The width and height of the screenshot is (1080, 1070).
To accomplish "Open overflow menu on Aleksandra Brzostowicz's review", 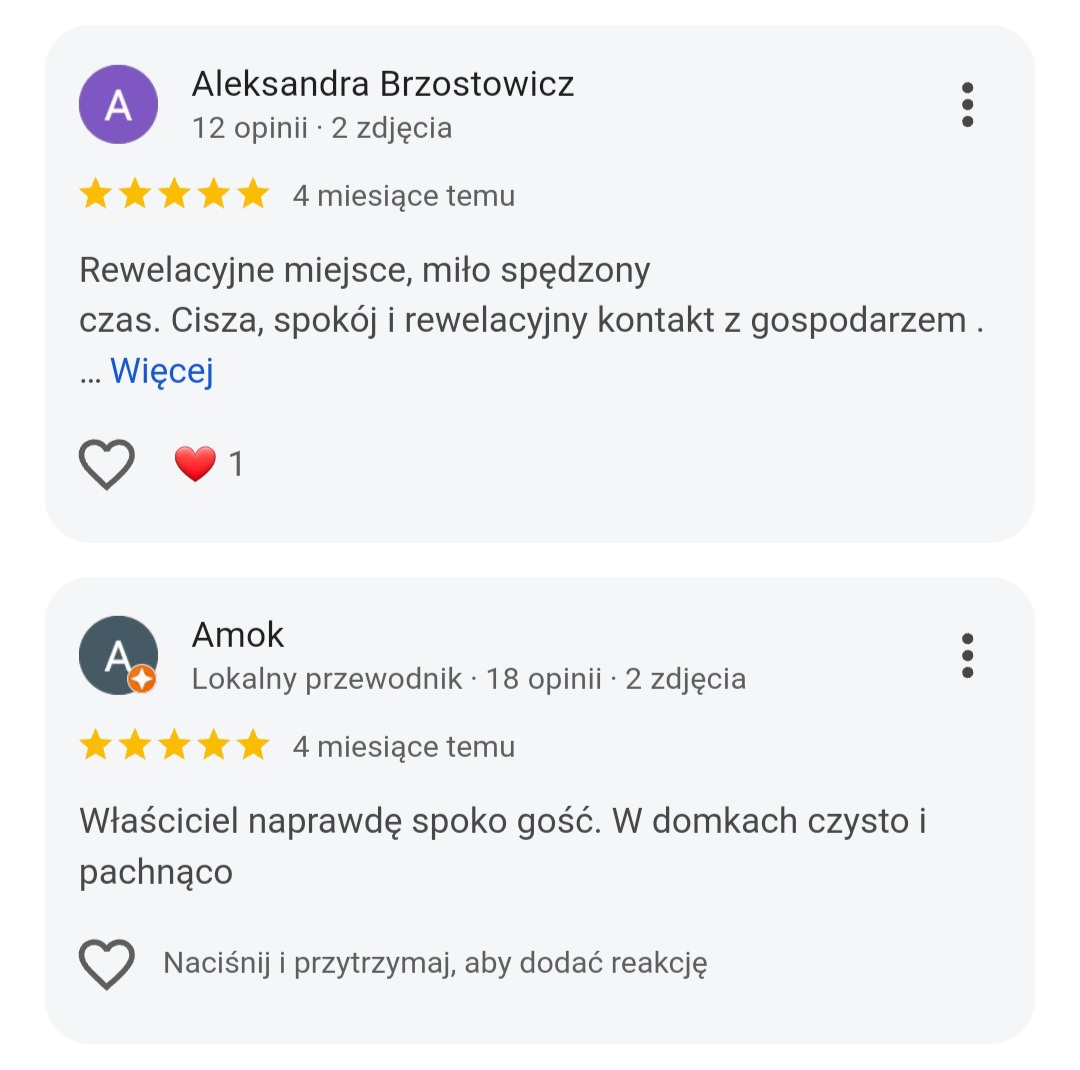I will click(x=967, y=105).
